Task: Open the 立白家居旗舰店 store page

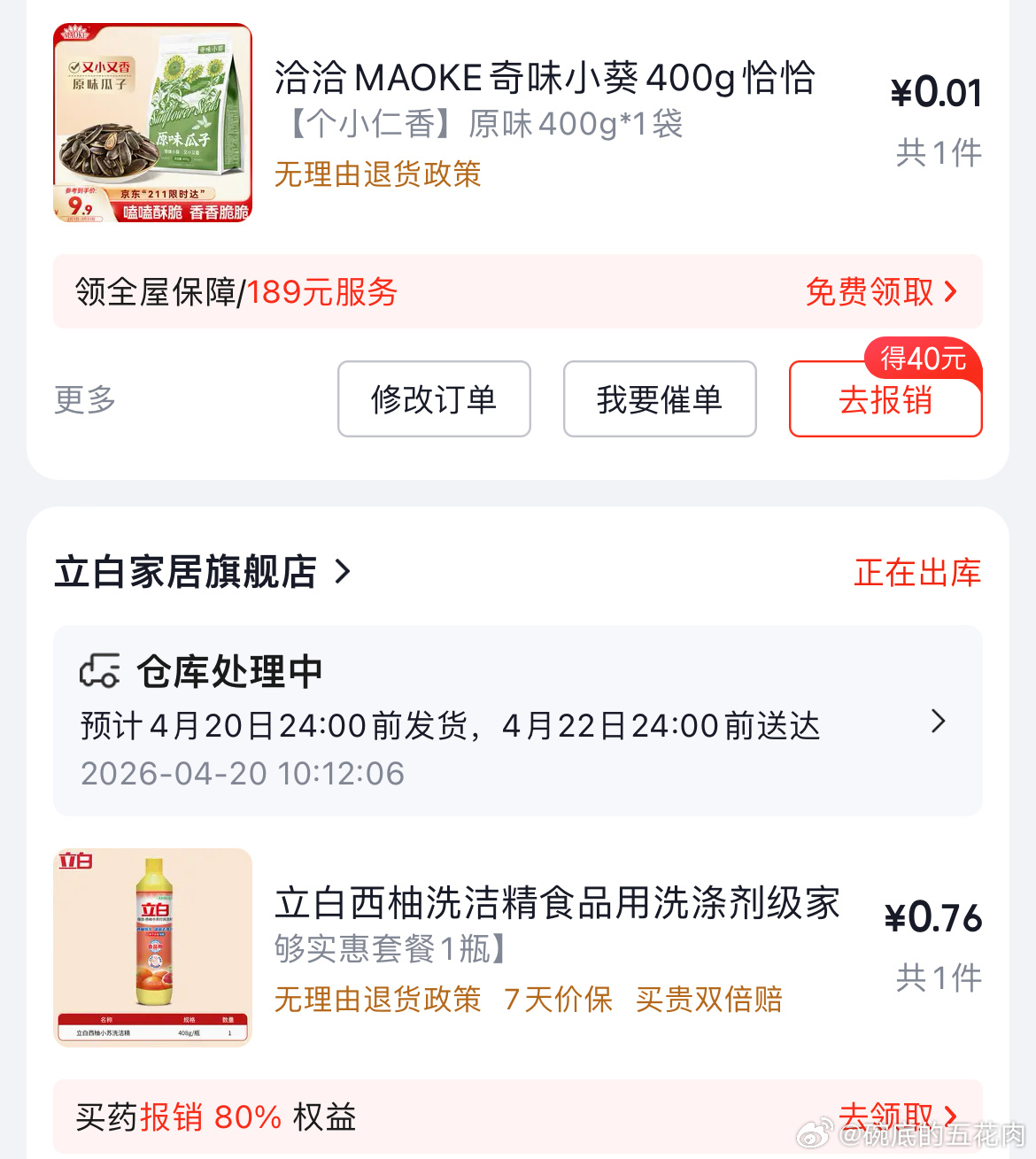Action: (202, 572)
